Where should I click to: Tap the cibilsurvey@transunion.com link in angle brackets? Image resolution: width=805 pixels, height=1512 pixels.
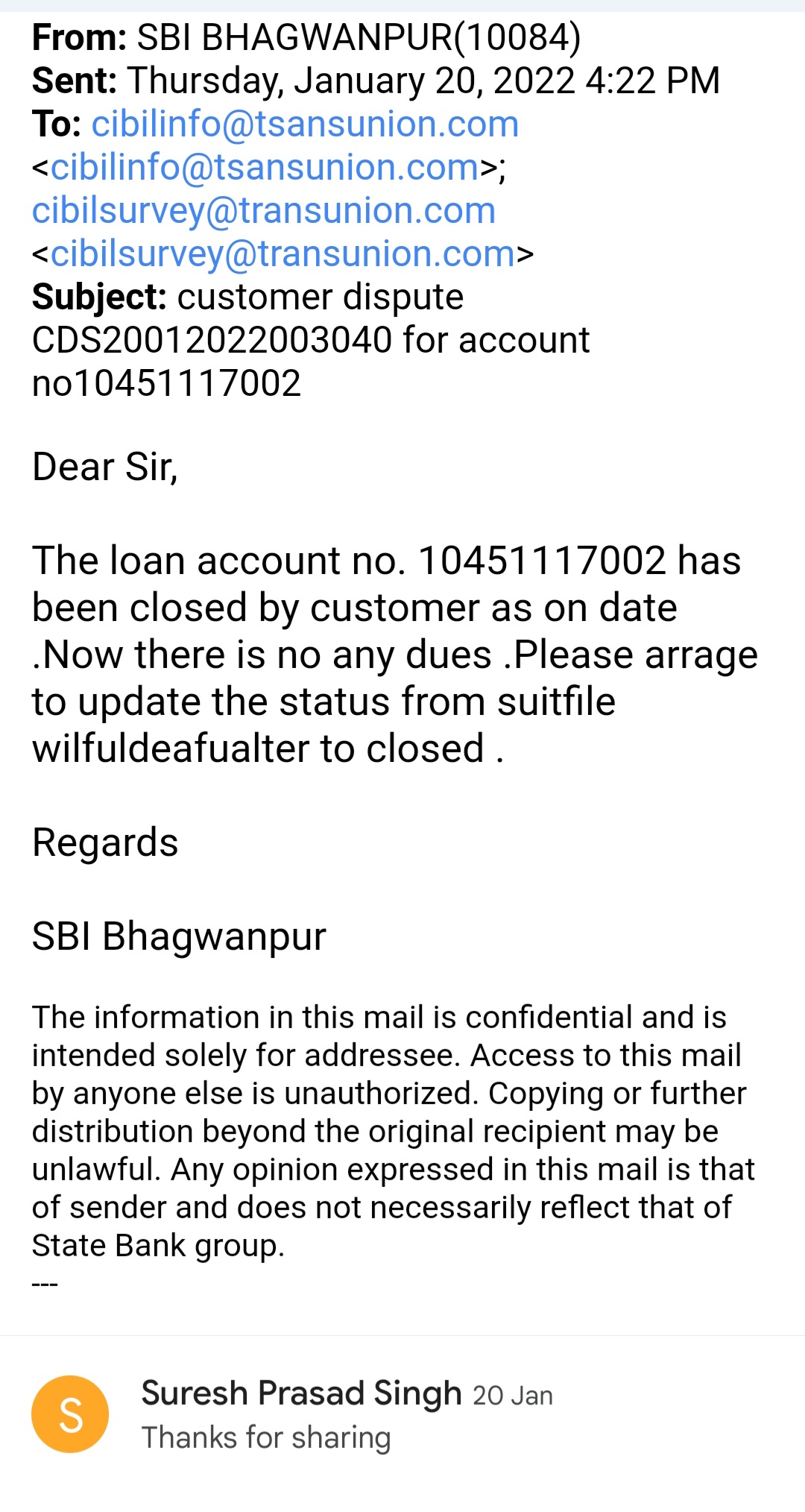pos(282,254)
